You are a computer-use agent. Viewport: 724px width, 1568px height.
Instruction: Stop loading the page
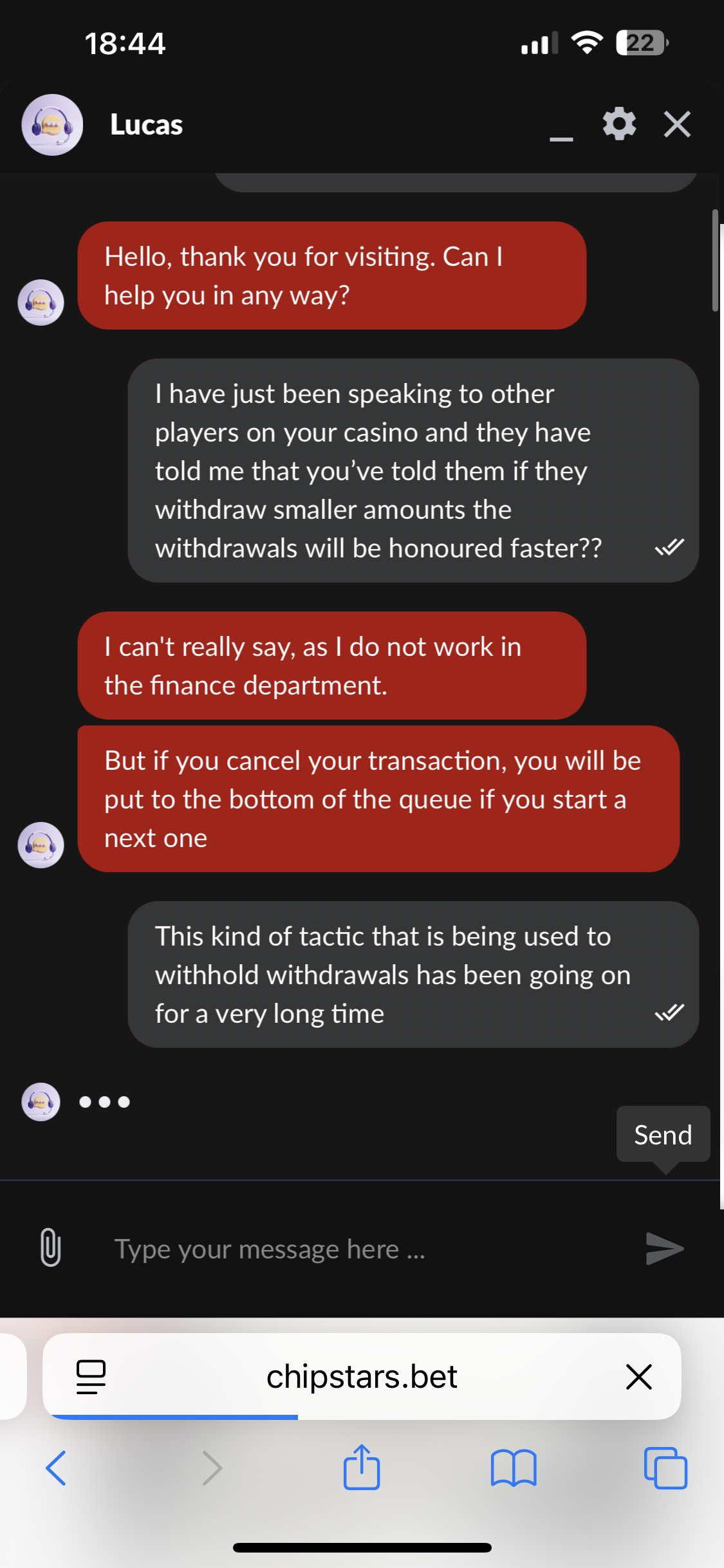tap(638, 1377)
